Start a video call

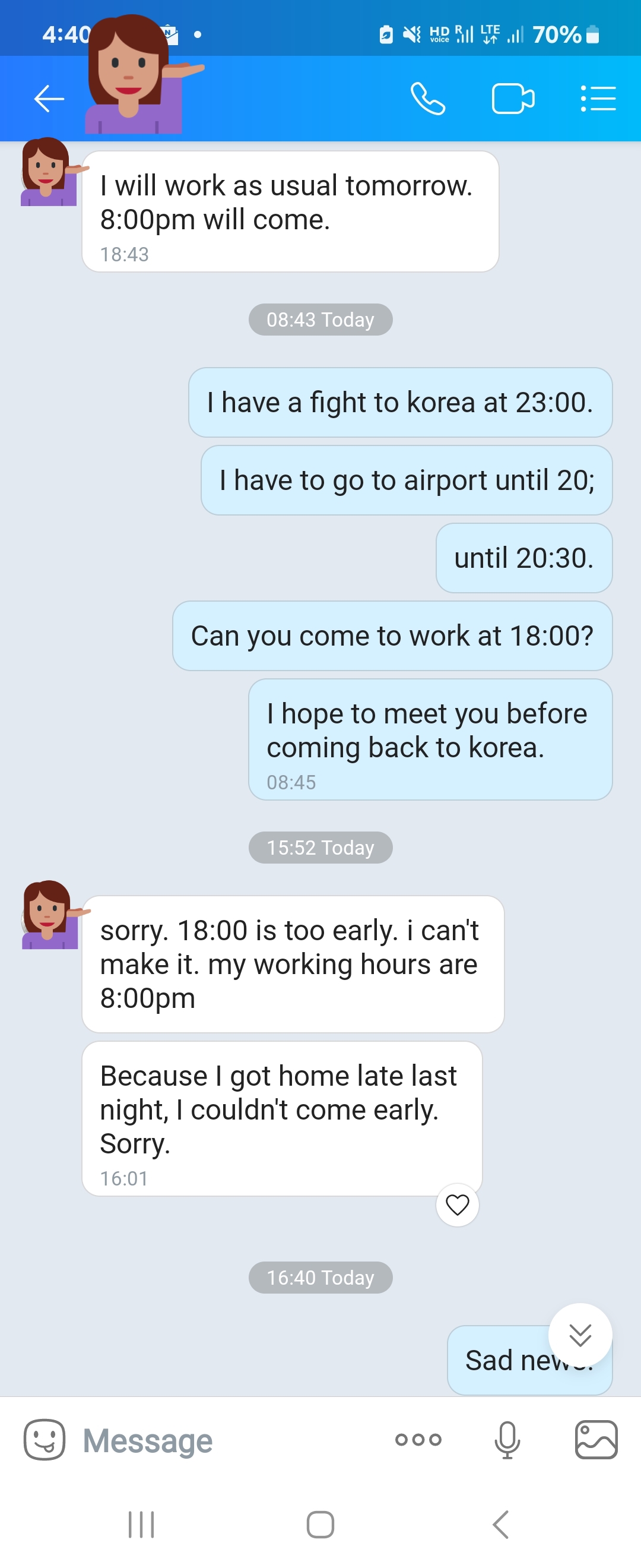(x=513, y=99)
